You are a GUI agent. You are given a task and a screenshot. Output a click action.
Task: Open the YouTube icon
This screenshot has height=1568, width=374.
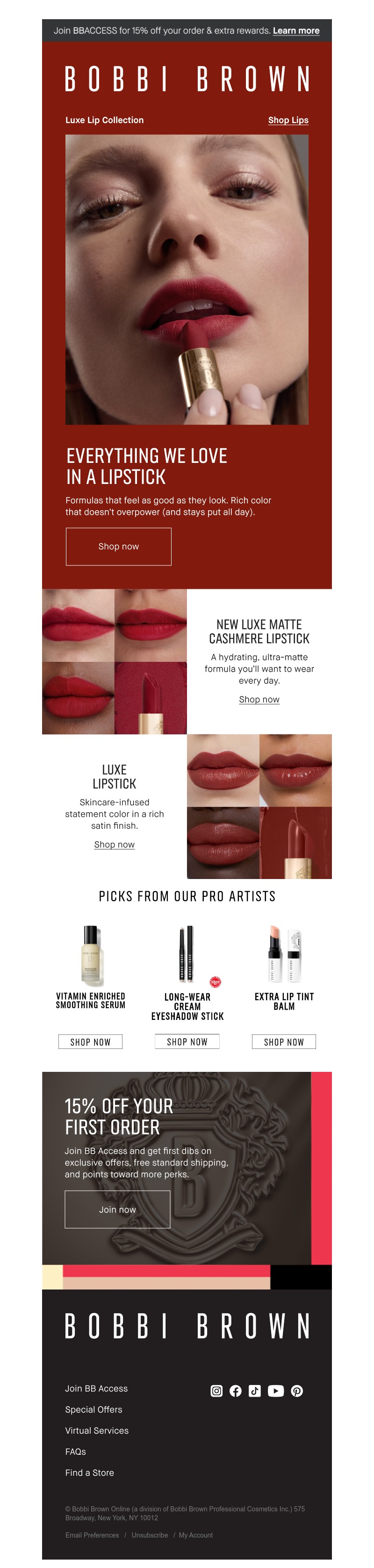point(275,1390)
